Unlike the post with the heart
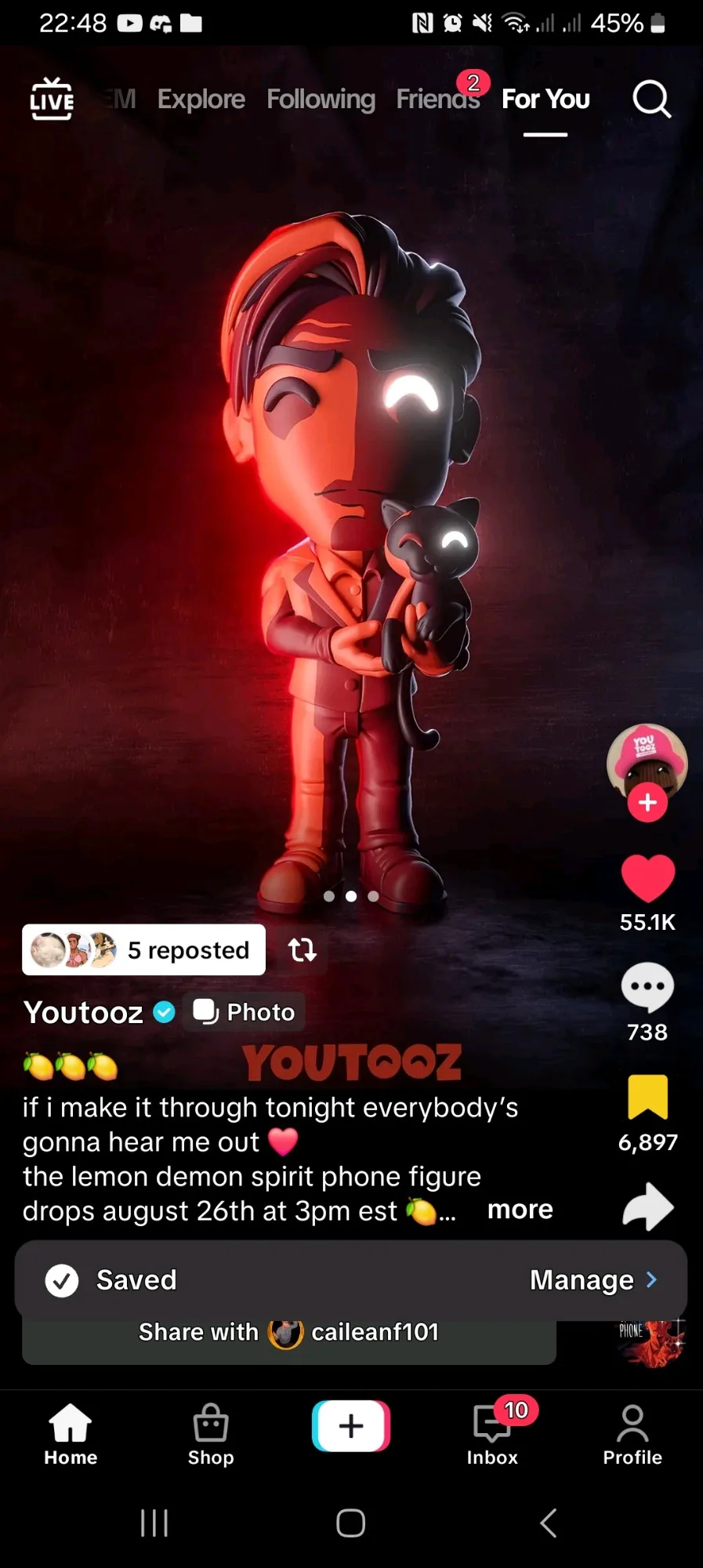 [647, 878]
